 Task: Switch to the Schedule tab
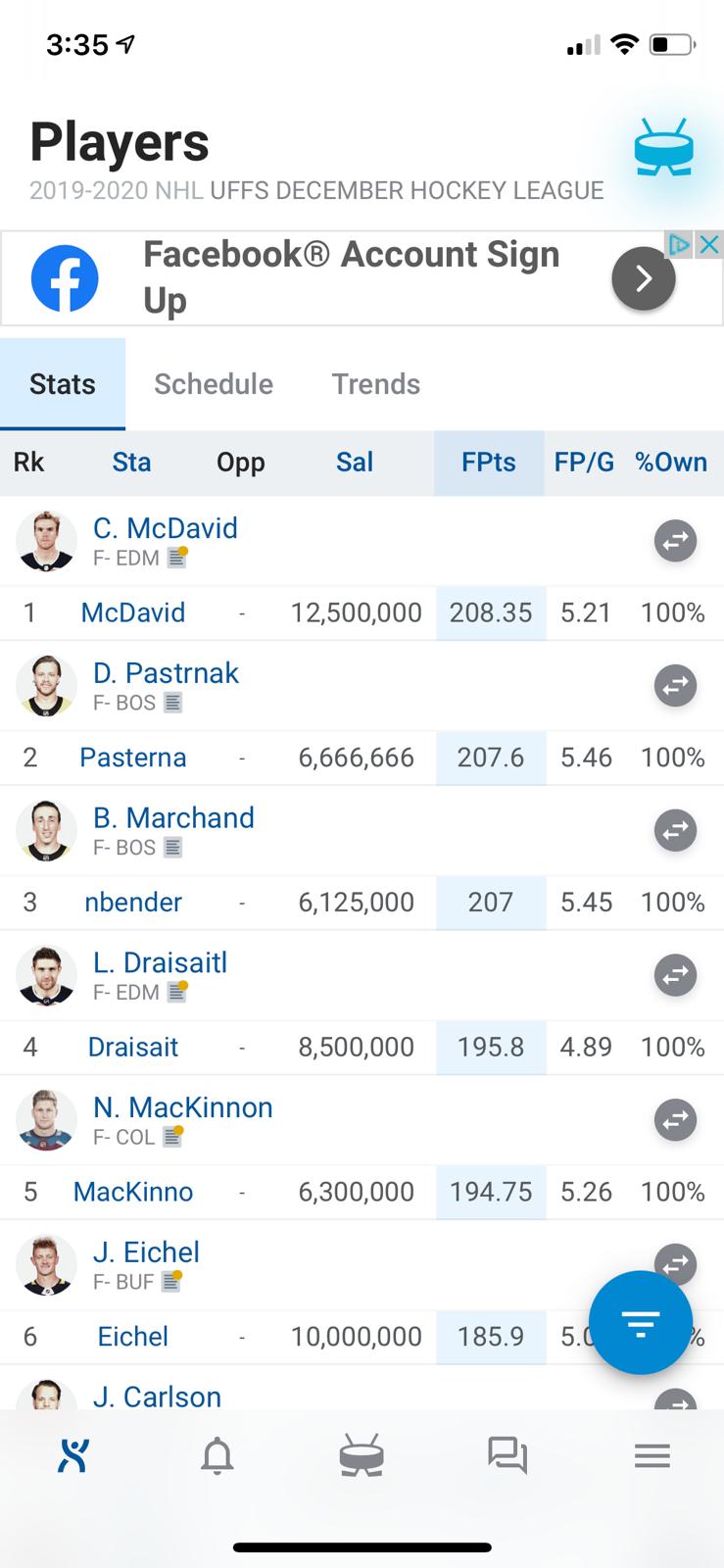click(x=214, y=384)
